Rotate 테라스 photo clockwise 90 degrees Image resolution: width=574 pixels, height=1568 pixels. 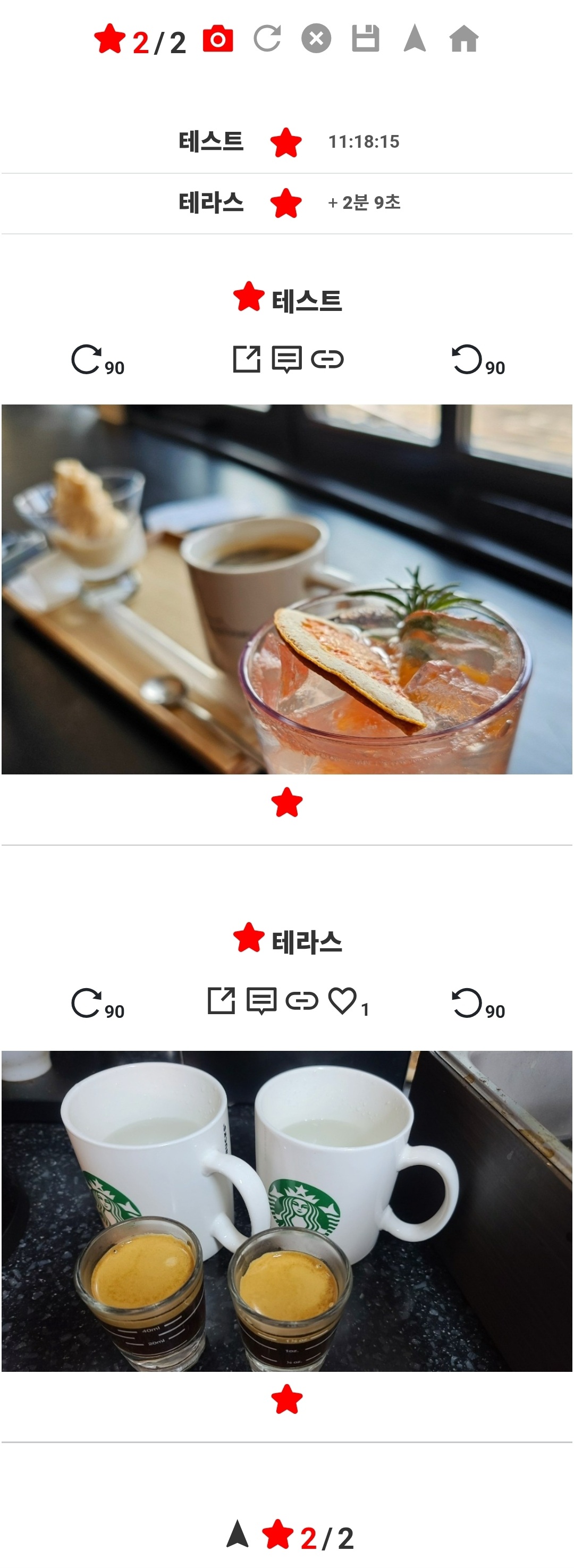(97, 1004)
